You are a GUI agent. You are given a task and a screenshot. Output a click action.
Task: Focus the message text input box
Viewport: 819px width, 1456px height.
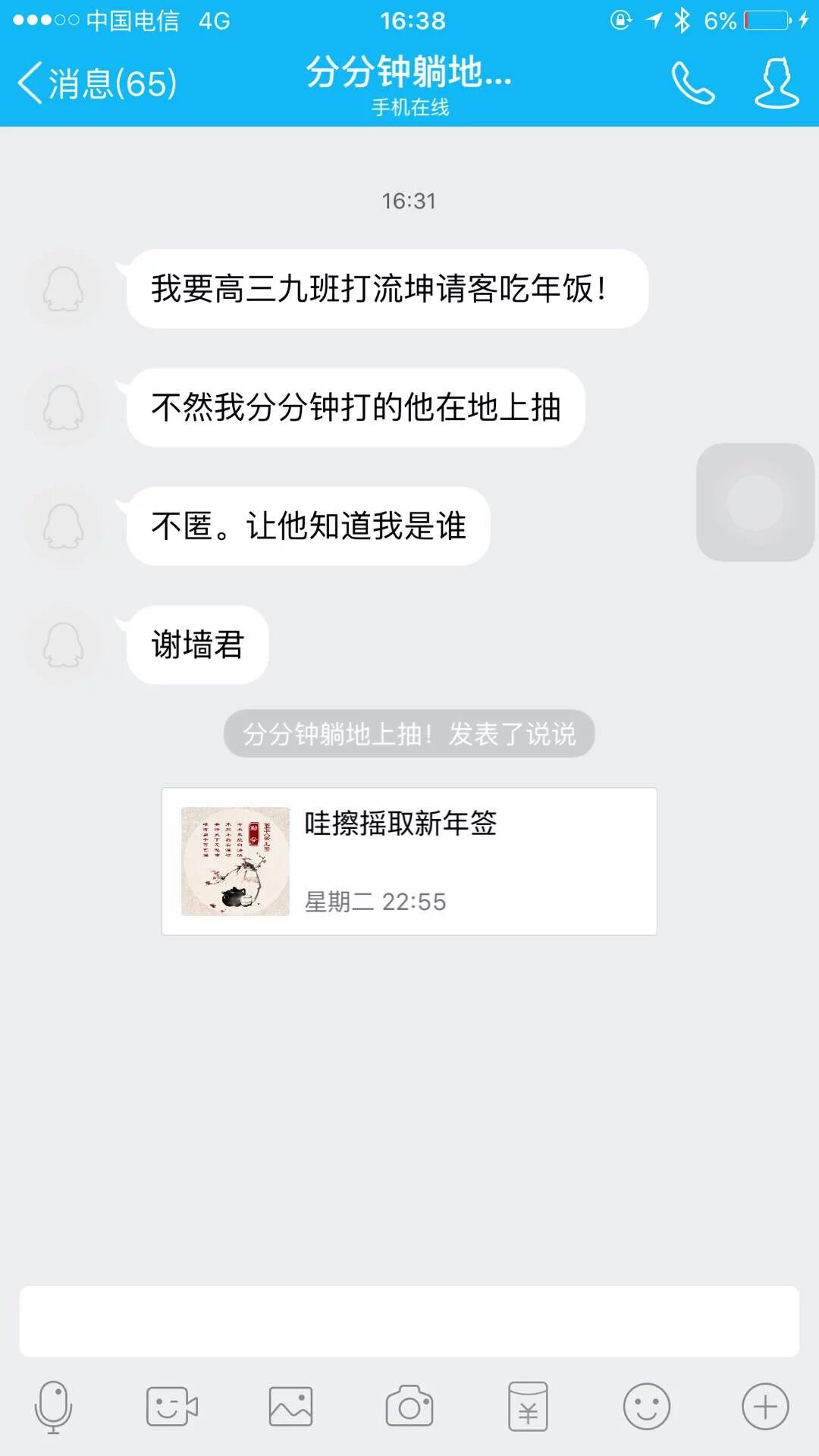coord(409,1321)
